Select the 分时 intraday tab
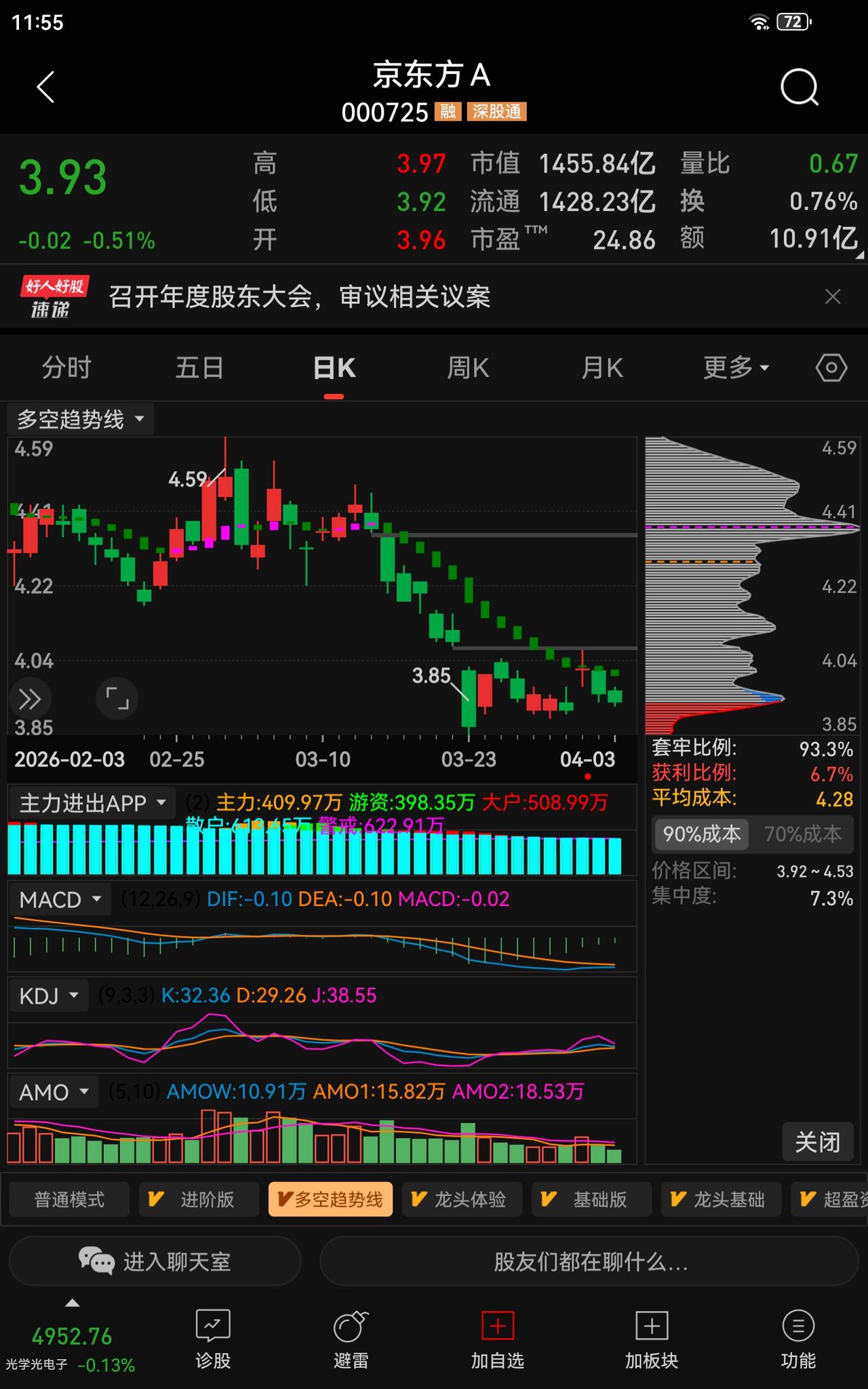The height and width of the screenshot is (1389, 868). coord(65,368)
